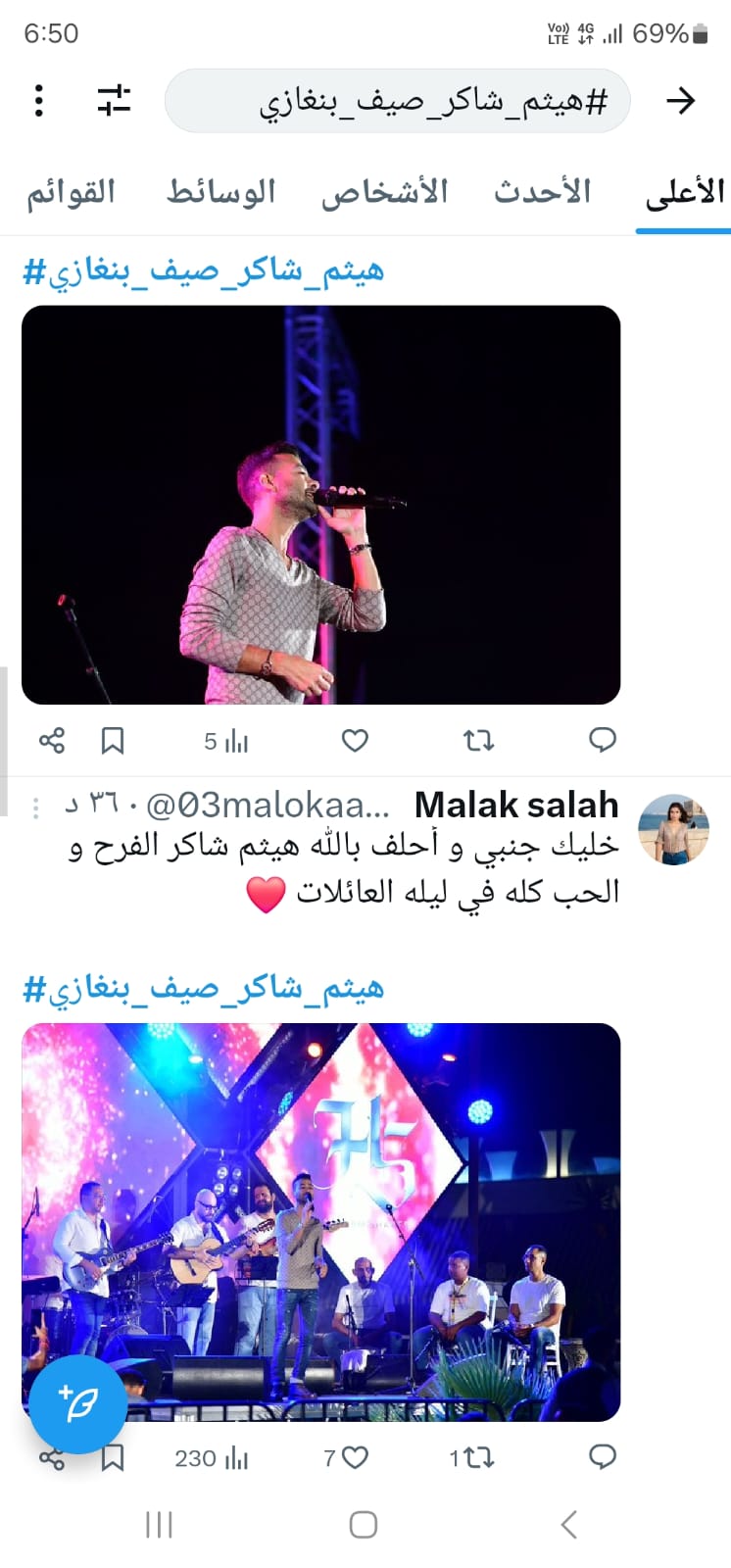Open the hashtag link in Malak salah's post
The width and height of the screenshot is (731, 1568).
click(203, 988)
